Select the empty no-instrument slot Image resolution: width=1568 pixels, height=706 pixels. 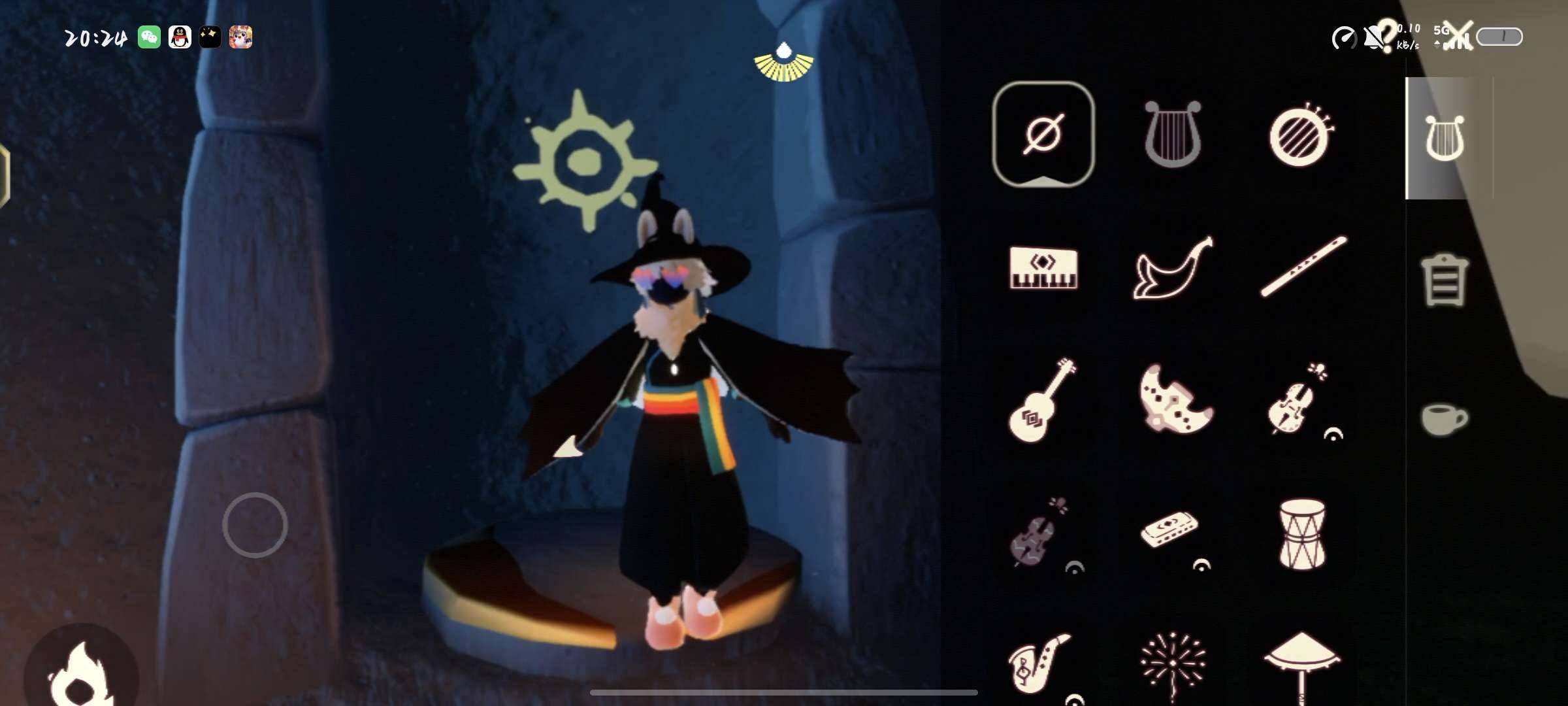pyautogui.click(x=1043, y=135)
